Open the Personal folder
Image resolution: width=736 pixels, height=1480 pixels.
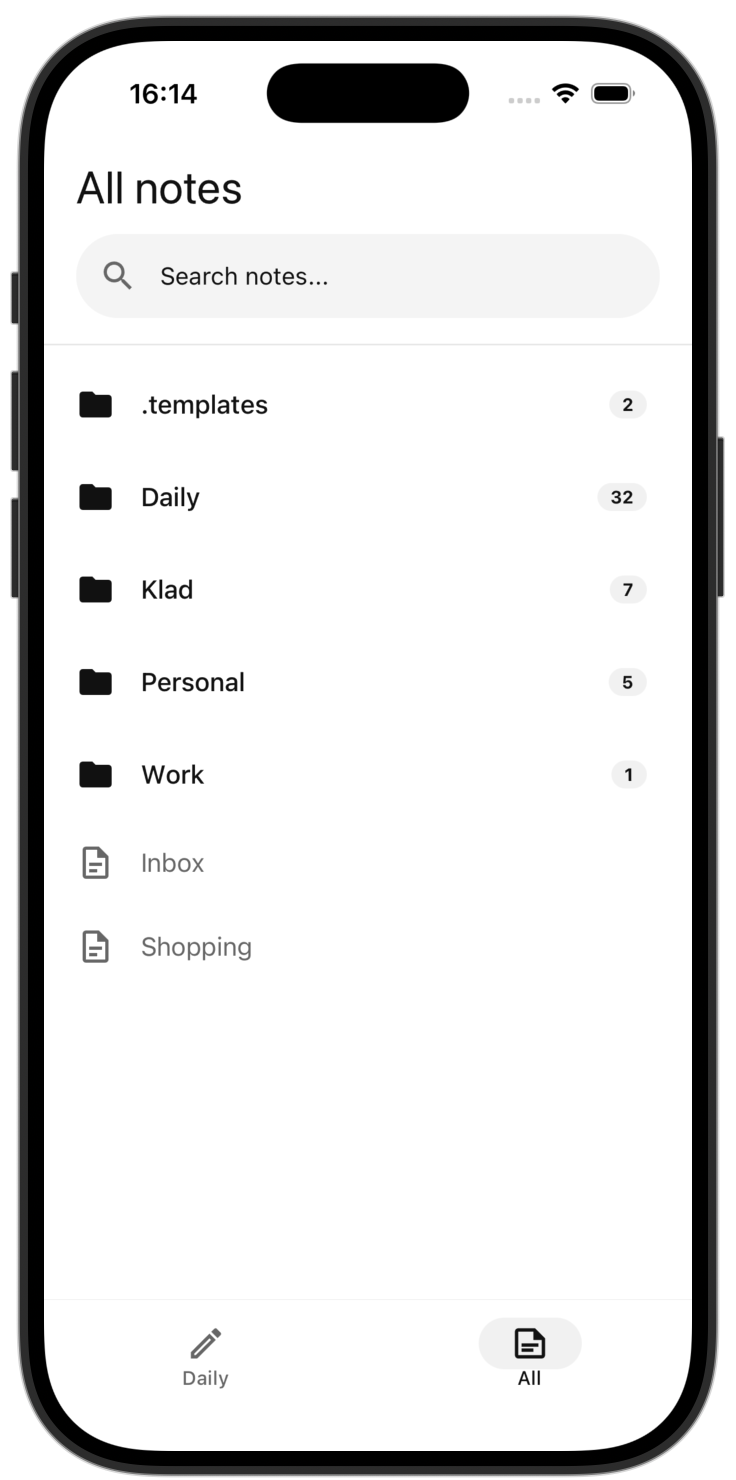point(193,682)
